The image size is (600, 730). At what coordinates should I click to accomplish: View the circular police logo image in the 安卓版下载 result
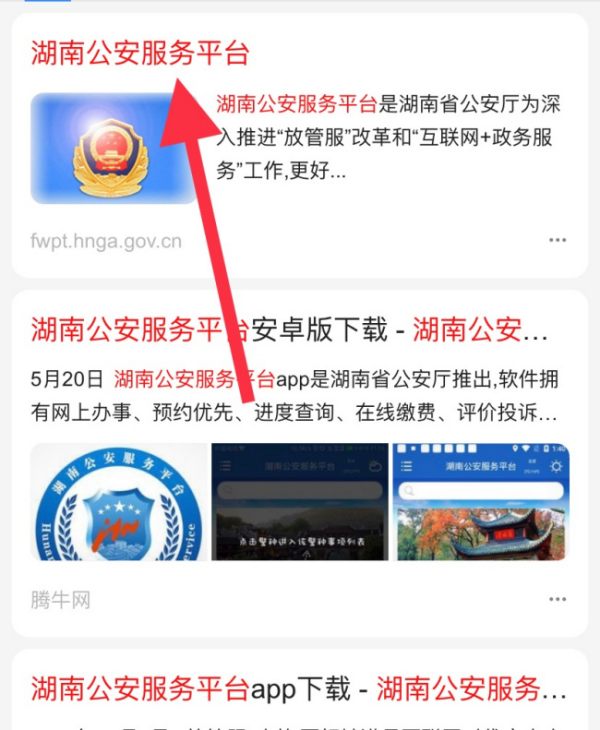(119, 502)
